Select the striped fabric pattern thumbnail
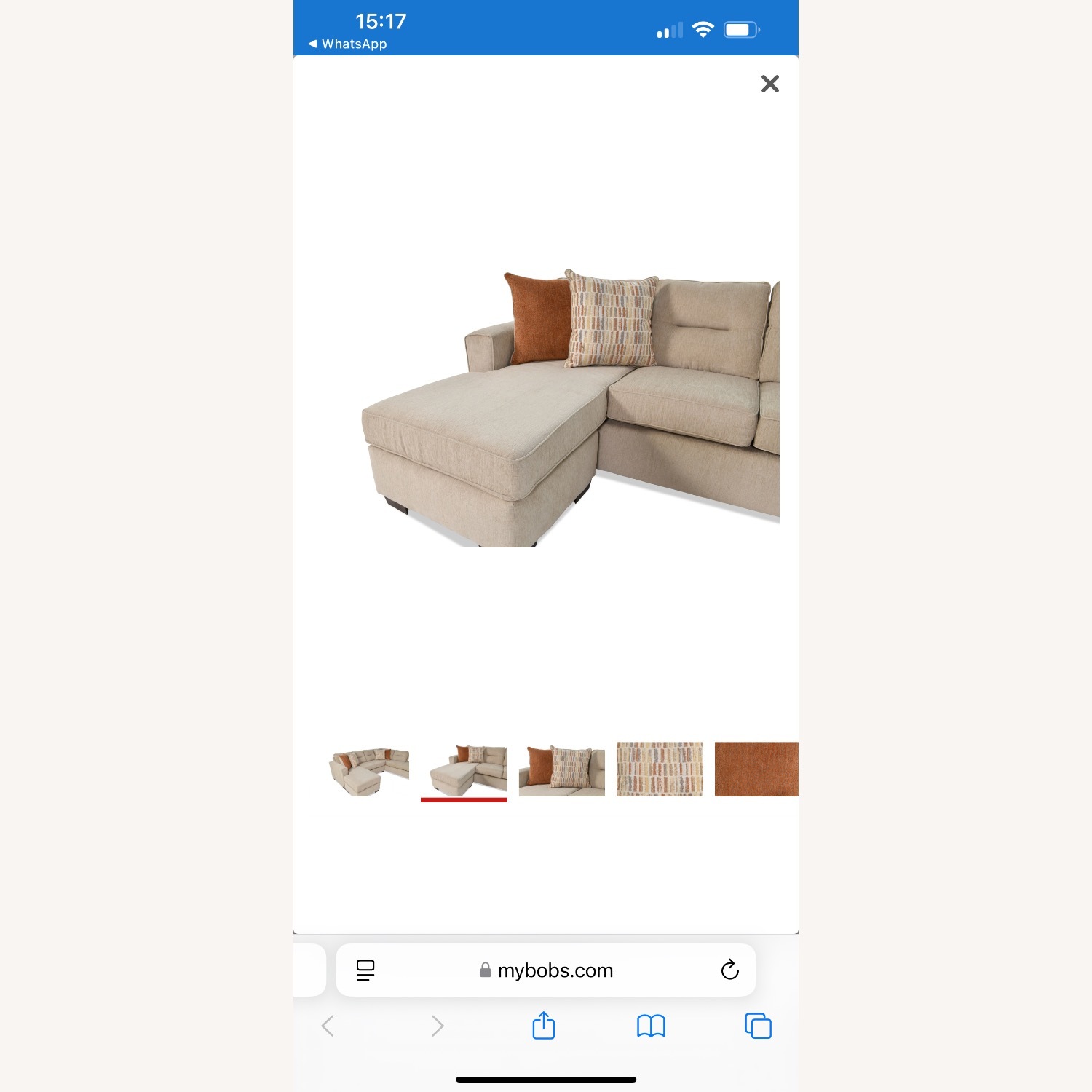Viewport: 1092px width, 1092px height. 660,769
